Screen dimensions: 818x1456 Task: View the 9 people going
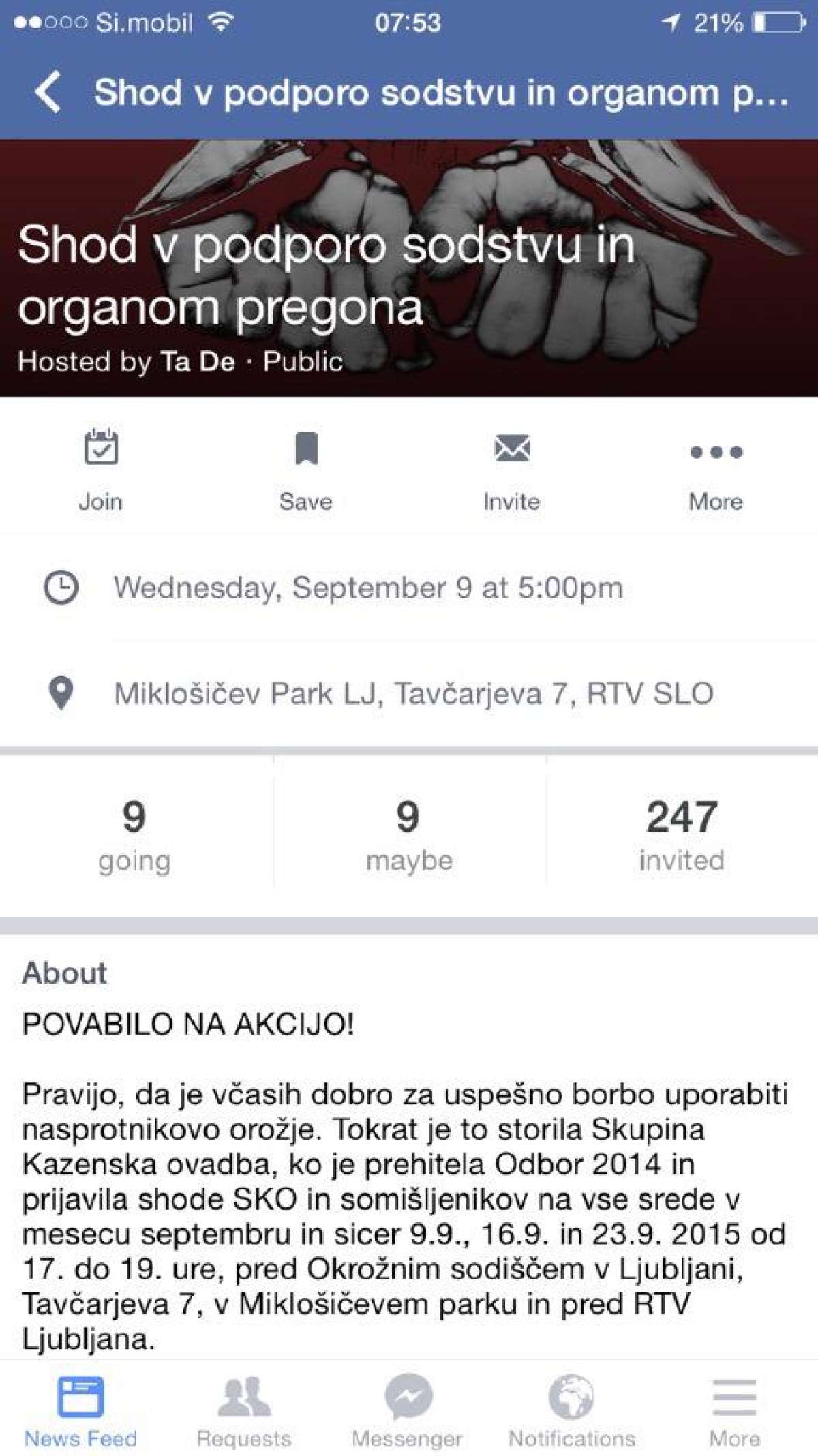click(135, 836)
